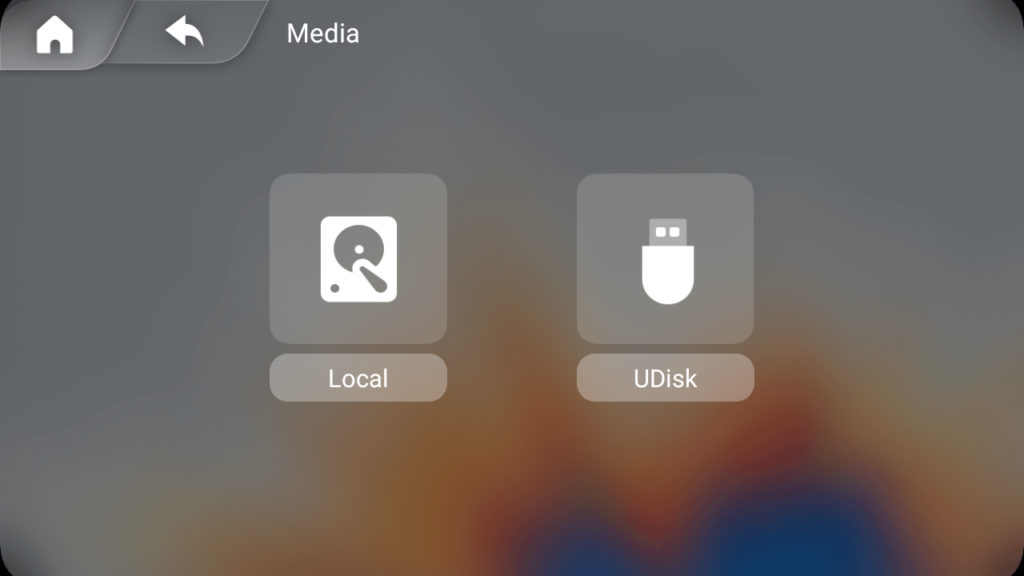
Task: Tap the back arrow
Action: tap(185, 32)
